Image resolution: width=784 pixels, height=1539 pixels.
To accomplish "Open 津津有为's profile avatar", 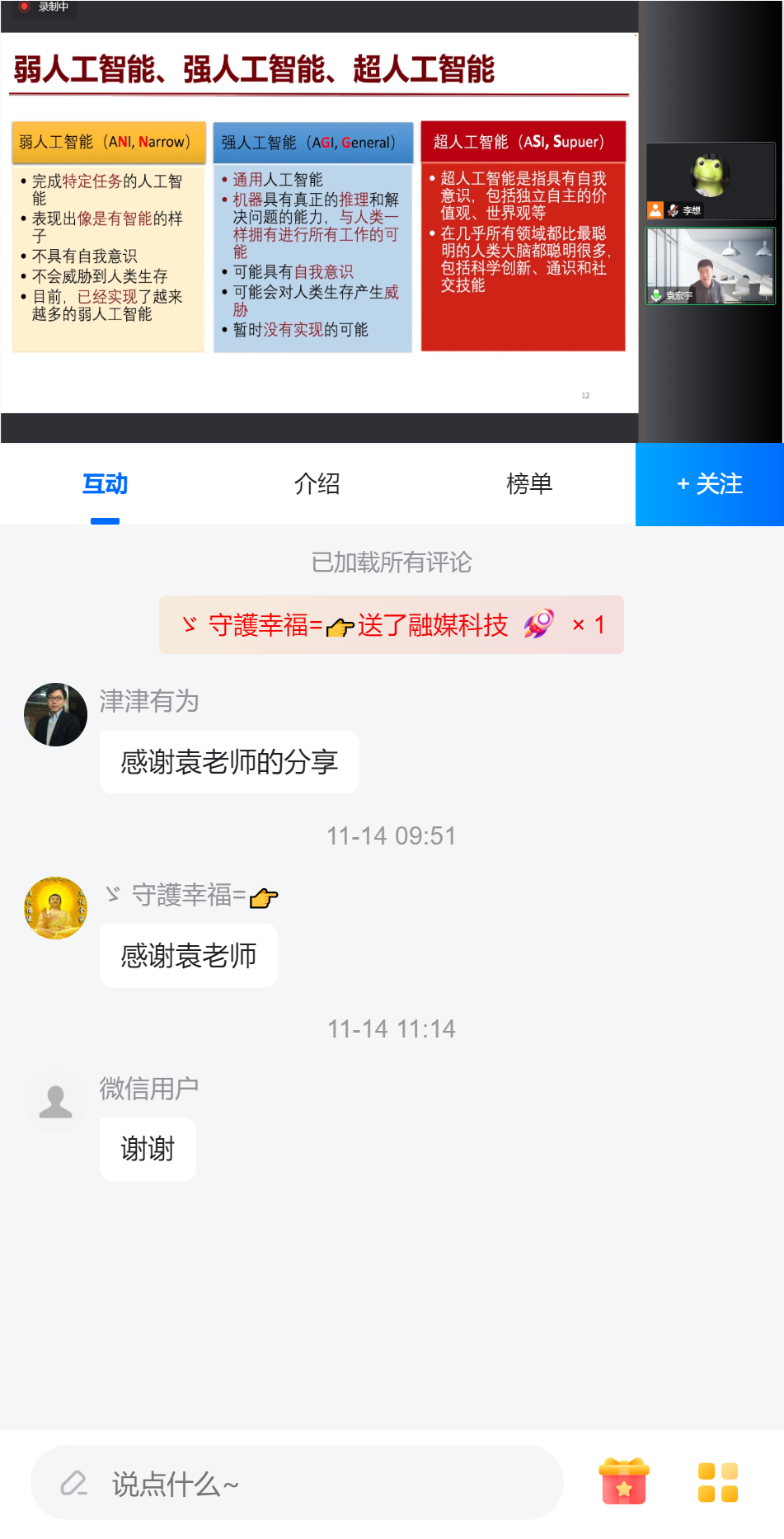I will (55, 714).
